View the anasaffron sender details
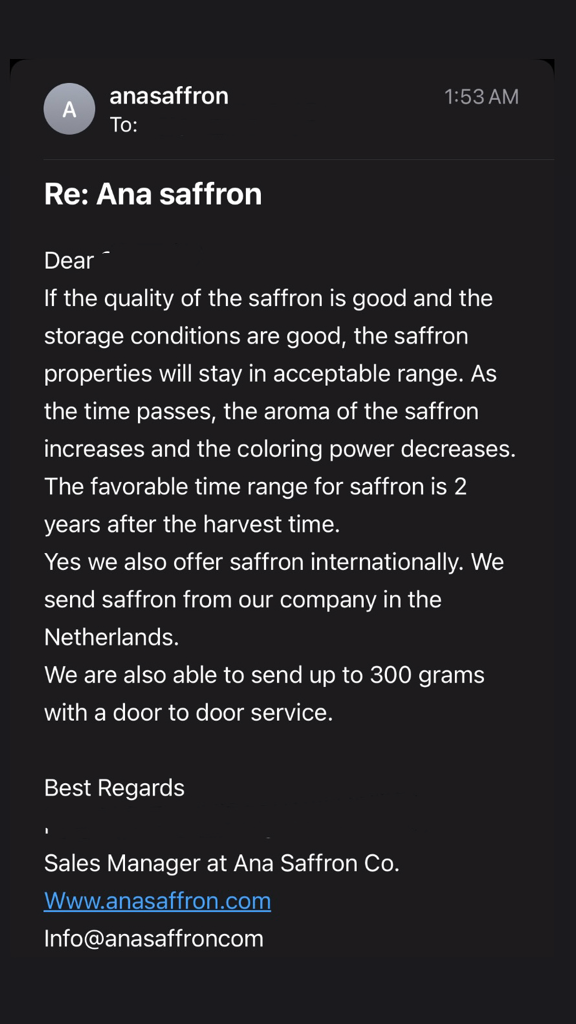 168,96
